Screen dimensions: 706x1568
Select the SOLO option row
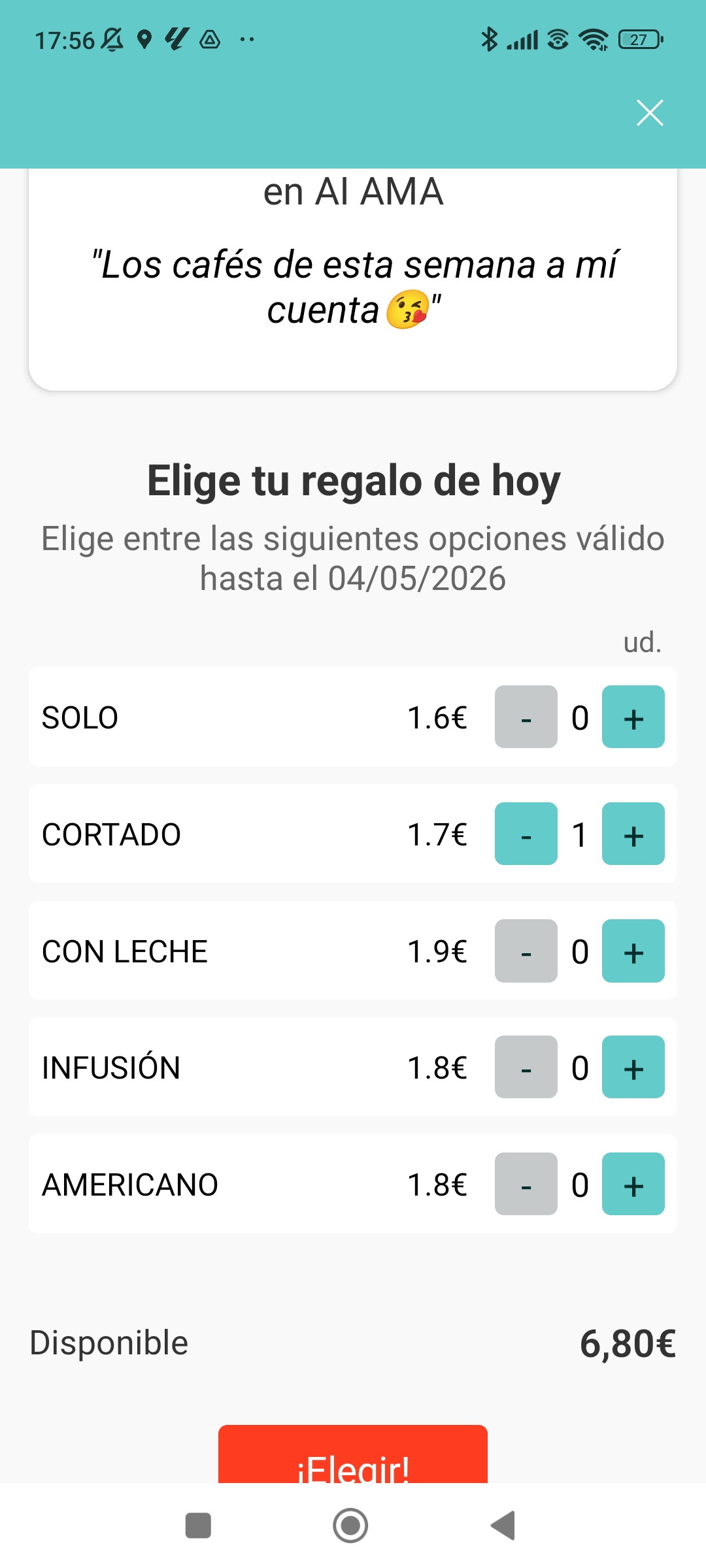(196, 717)
